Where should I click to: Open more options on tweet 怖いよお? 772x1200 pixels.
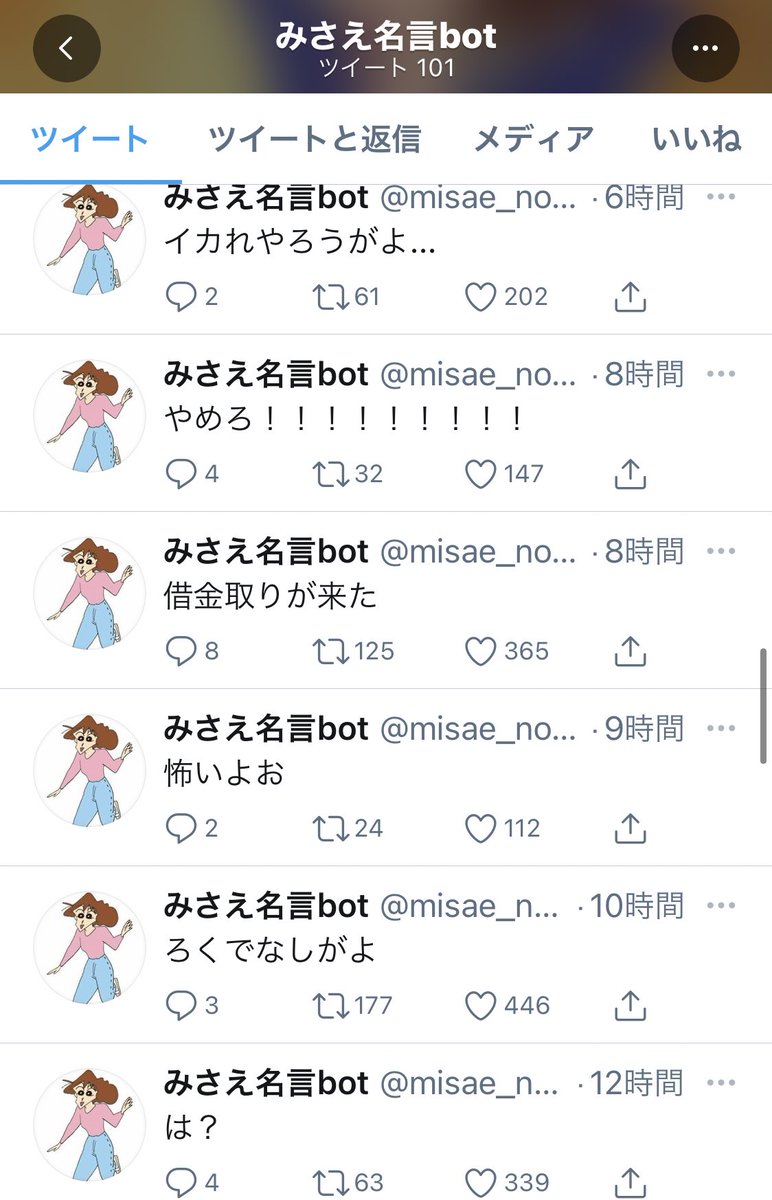point(721,728)
